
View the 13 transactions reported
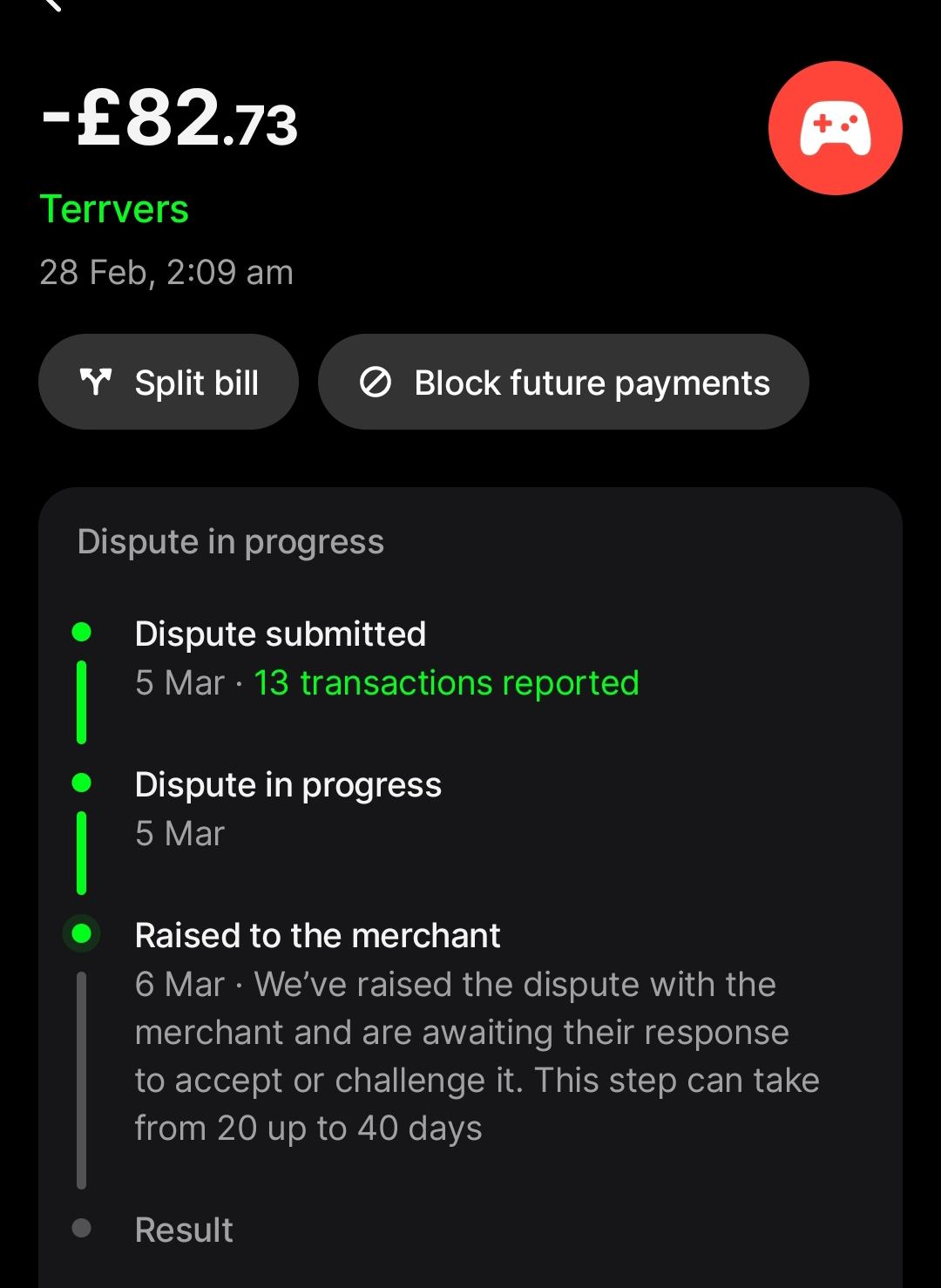click(446, 683)
